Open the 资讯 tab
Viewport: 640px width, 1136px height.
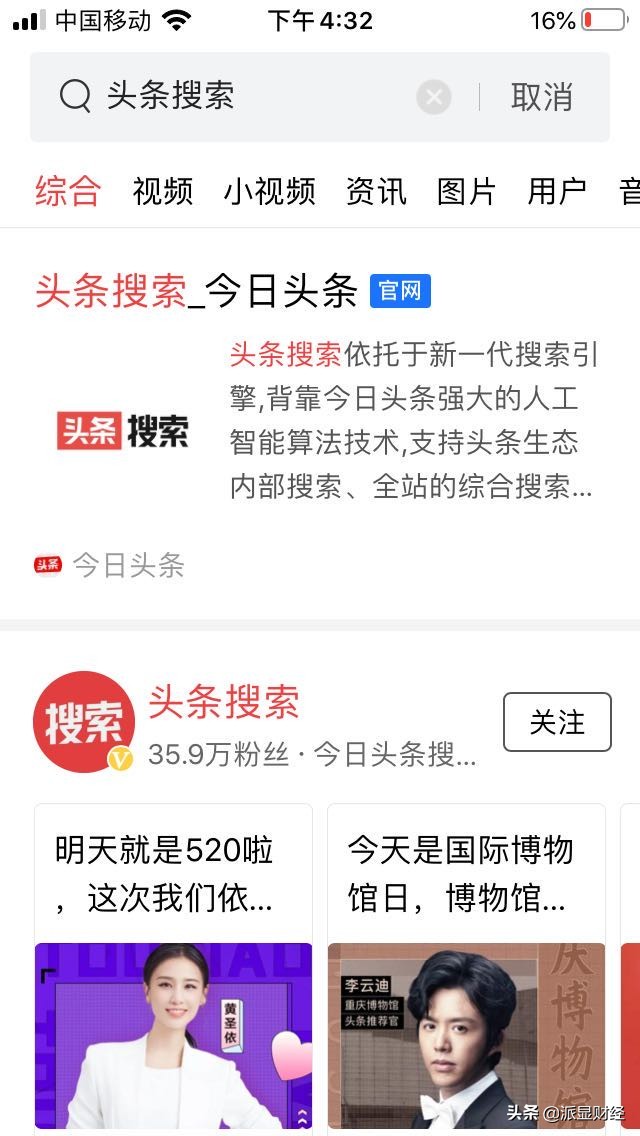[376, 192]
